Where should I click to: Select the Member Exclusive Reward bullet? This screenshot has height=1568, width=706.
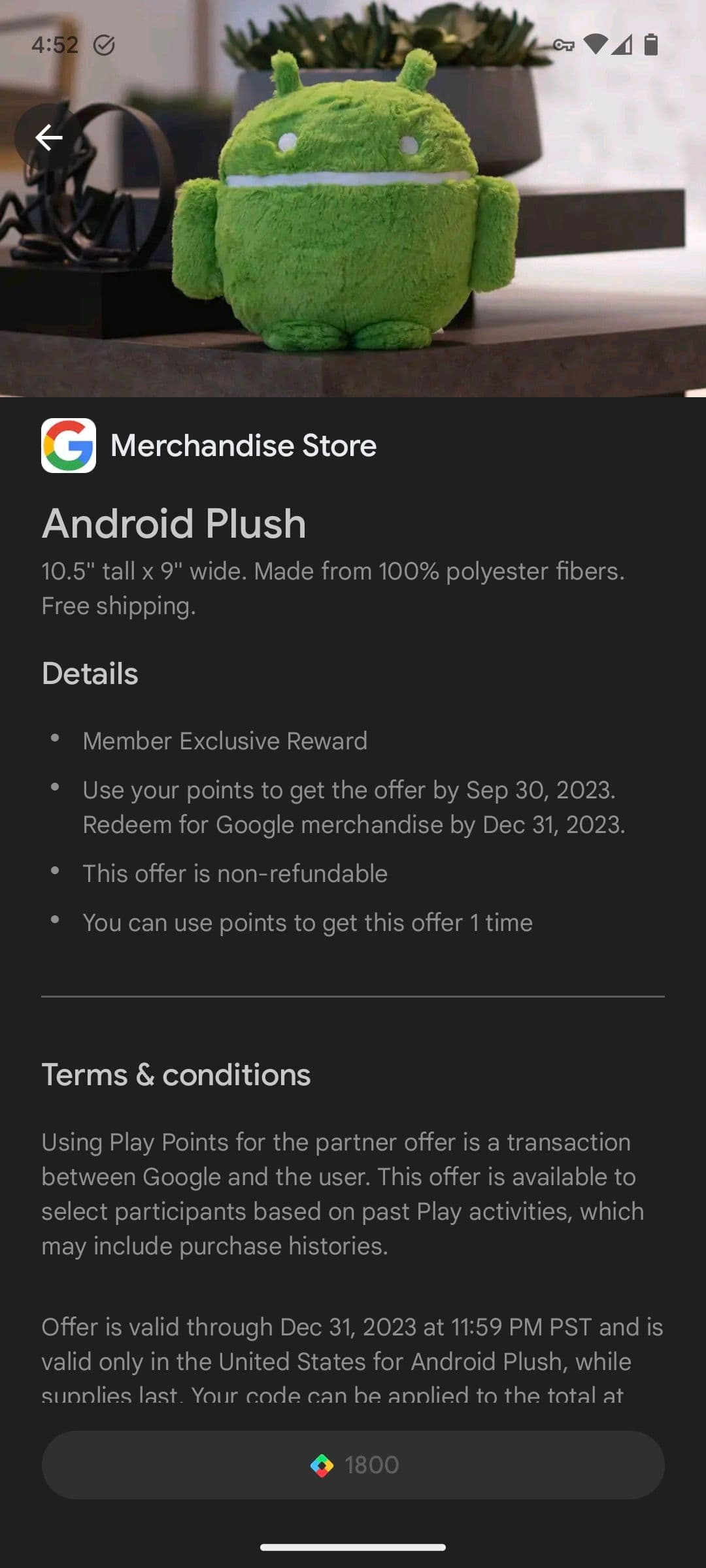[x=225, y=741]
